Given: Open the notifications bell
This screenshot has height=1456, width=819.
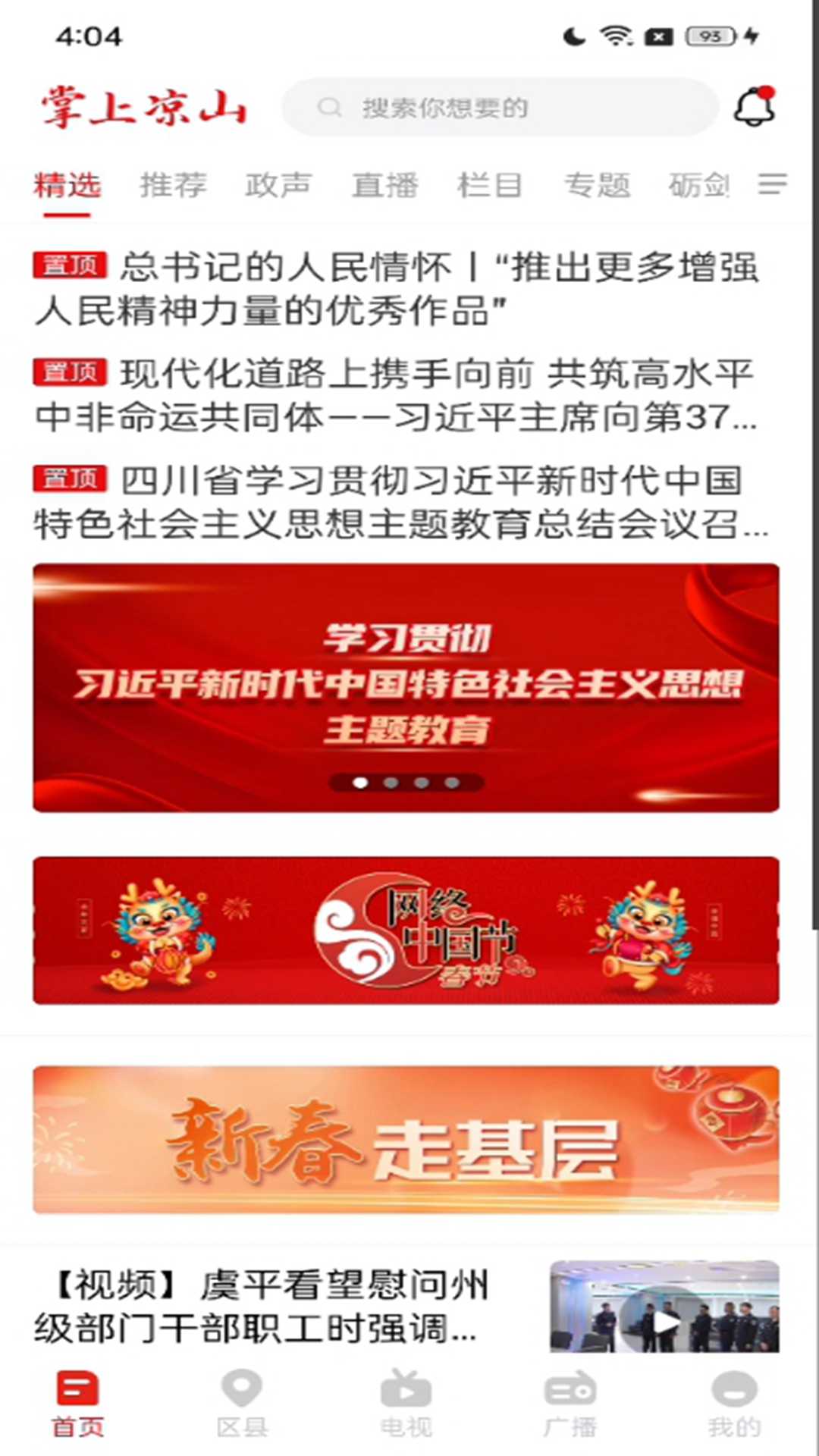Looking at the screenshot, I should coord(754,108).
